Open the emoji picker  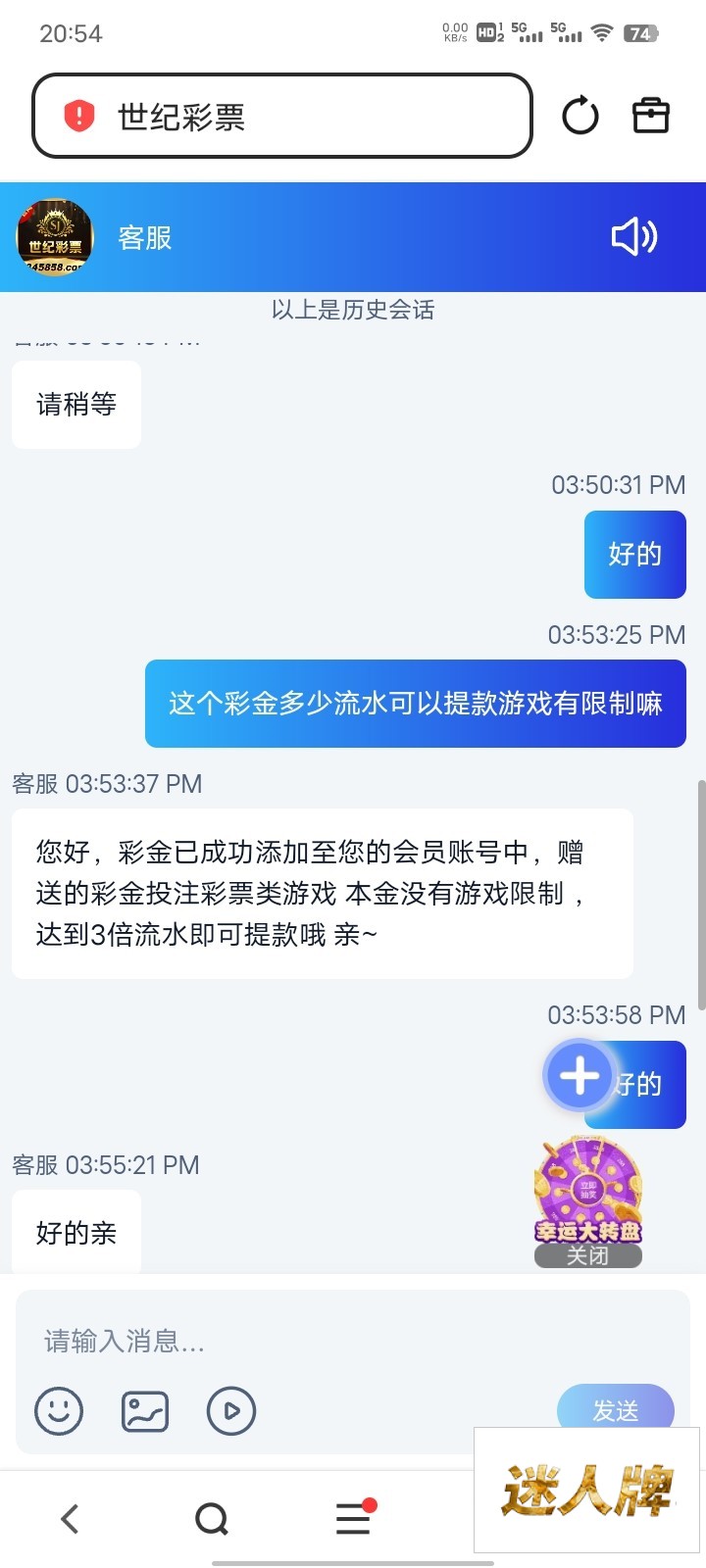click(x=59, y=1411)
